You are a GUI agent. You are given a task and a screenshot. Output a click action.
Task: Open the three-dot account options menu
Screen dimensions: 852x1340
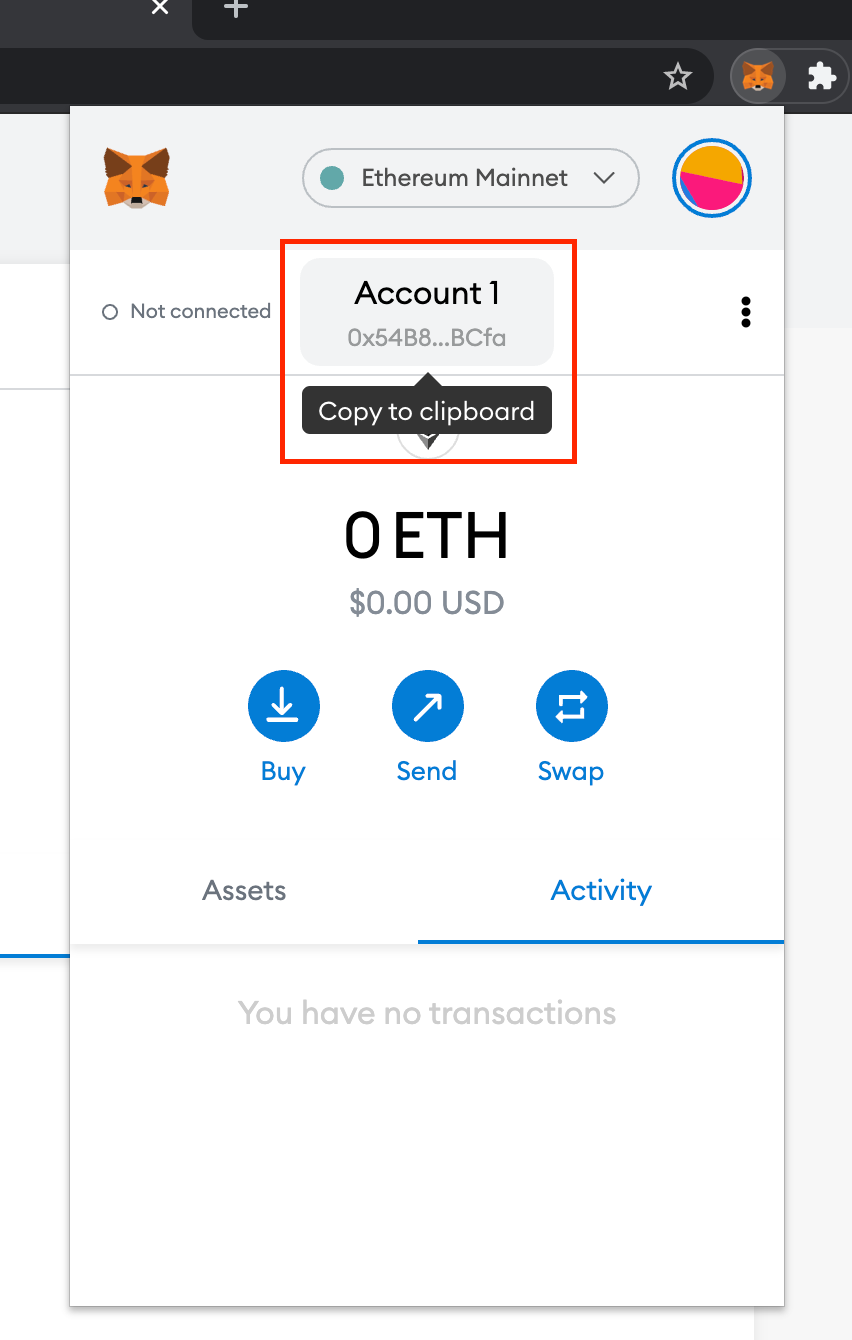click(745, 312)
